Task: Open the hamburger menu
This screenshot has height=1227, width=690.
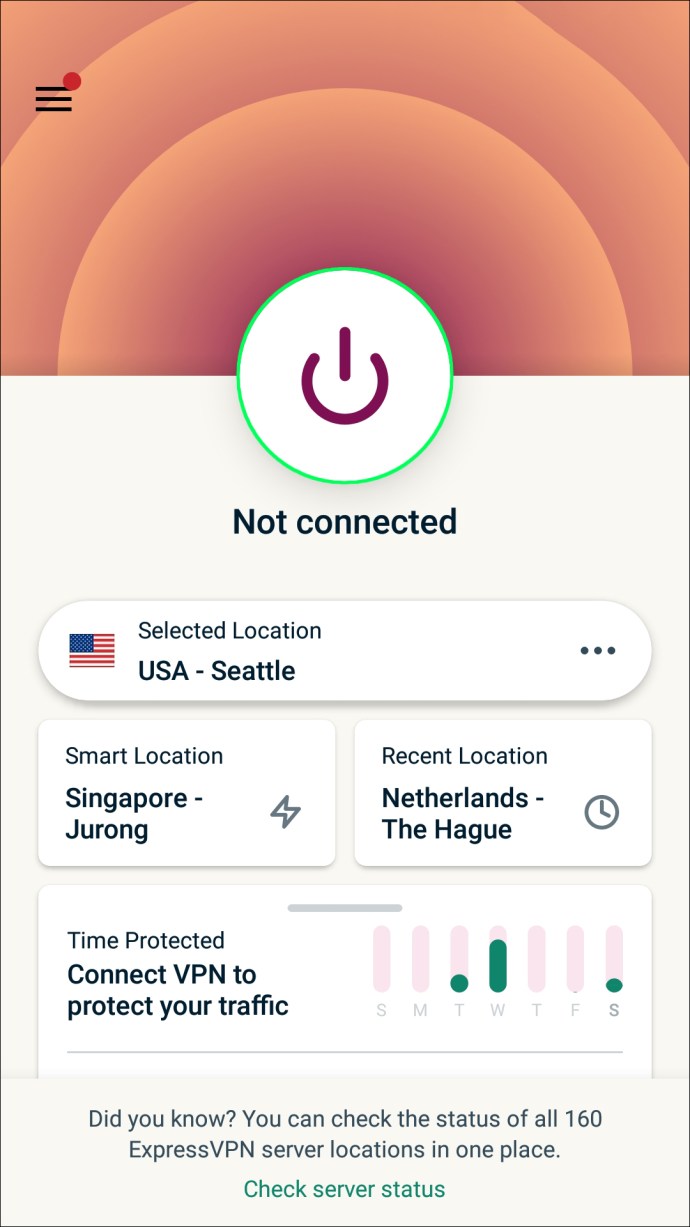Action: 54,98
